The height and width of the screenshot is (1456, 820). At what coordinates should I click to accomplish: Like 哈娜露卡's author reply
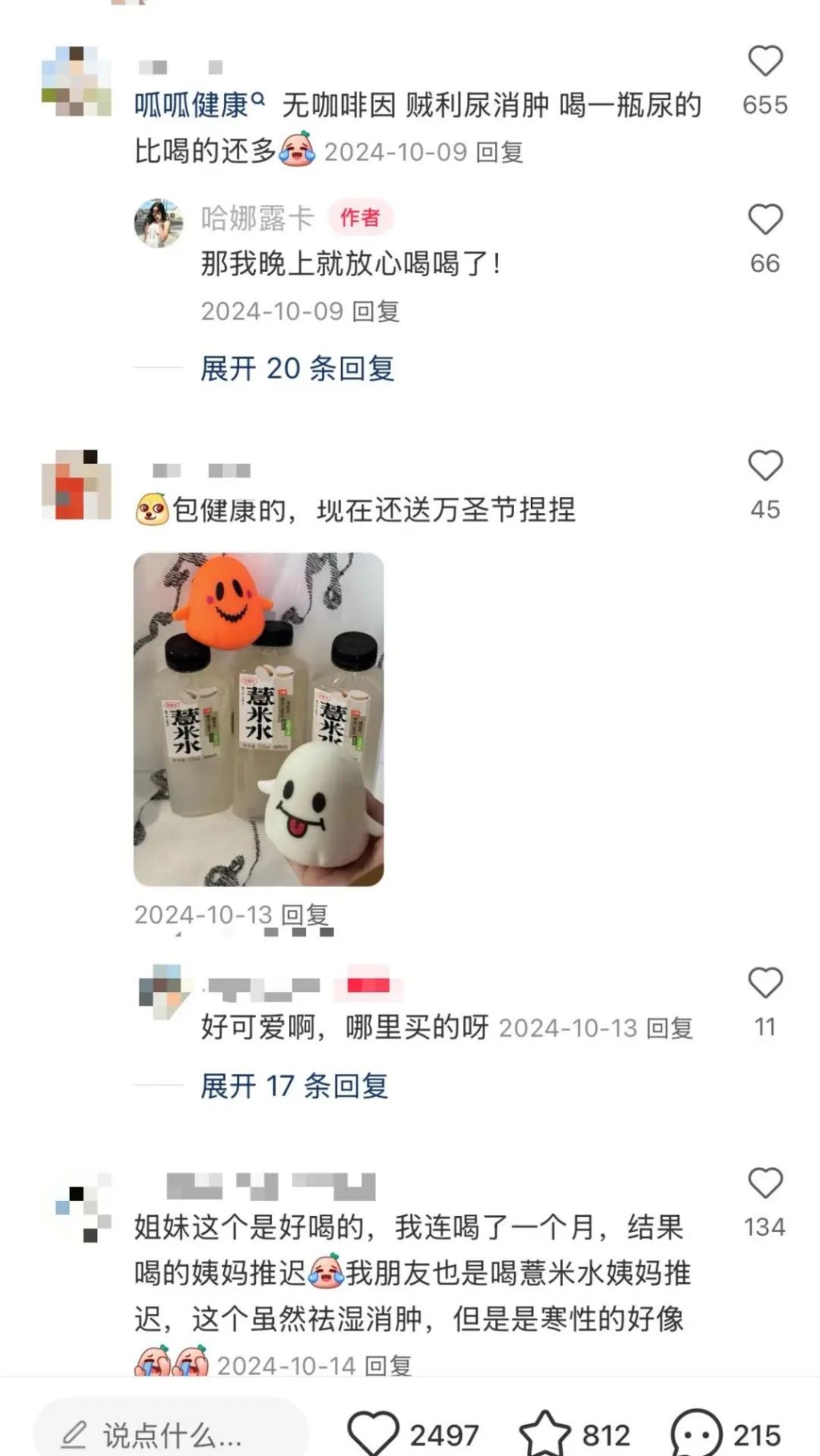pos(765,219)
